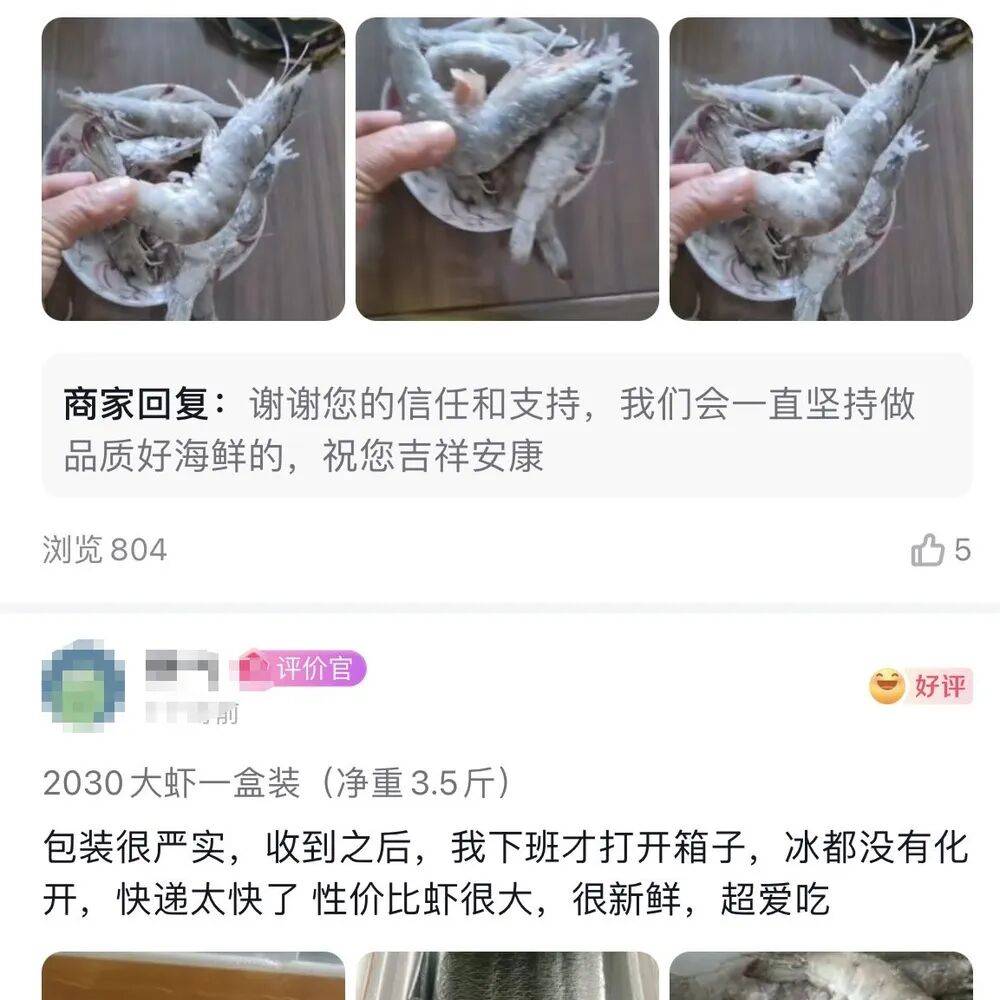Open first photo under the 包装很严实 review
This screenshot has height=1000, width=1000.
[193, 975]
